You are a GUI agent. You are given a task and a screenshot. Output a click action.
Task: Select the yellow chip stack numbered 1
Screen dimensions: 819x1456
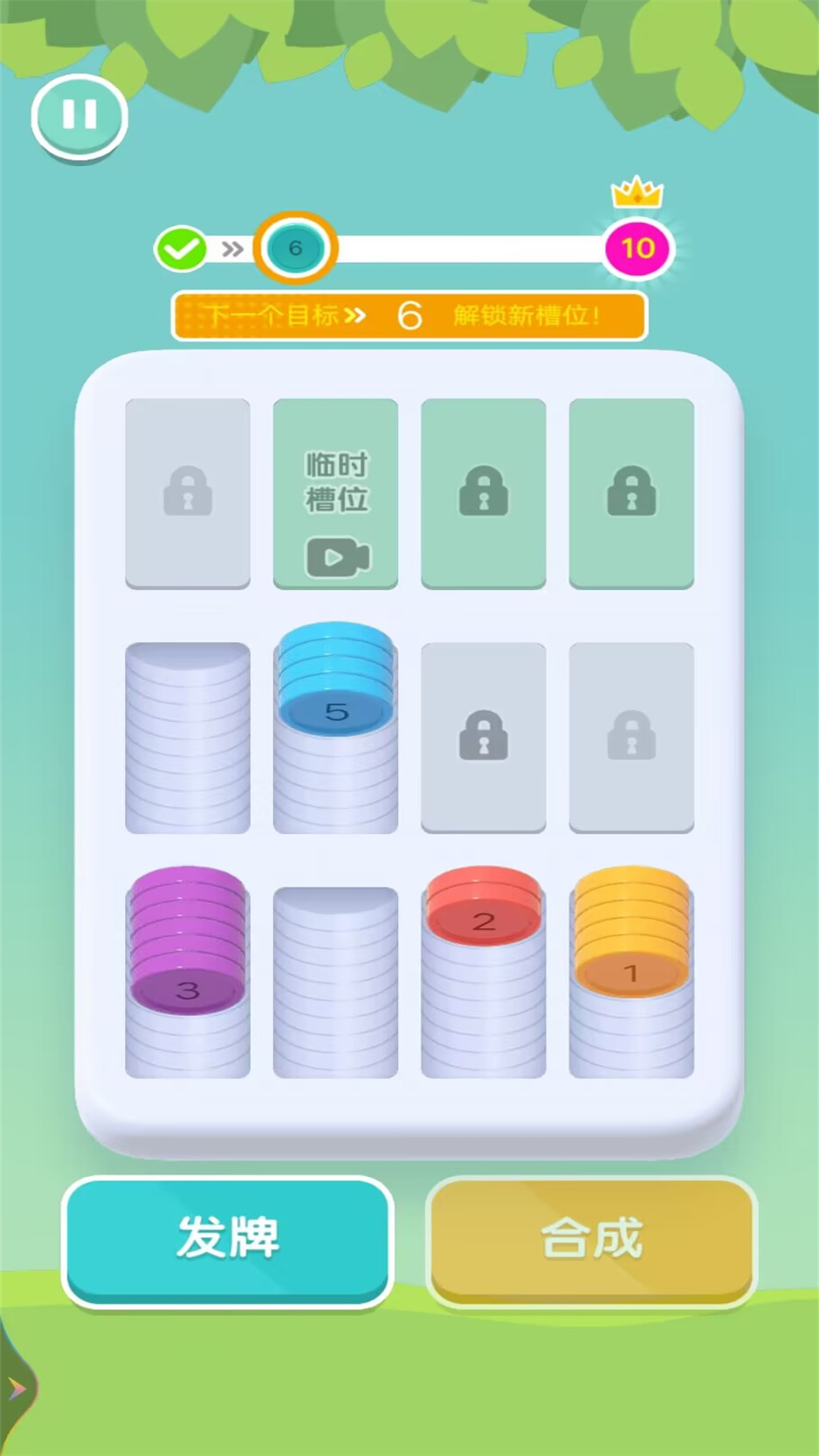point(631,933)
